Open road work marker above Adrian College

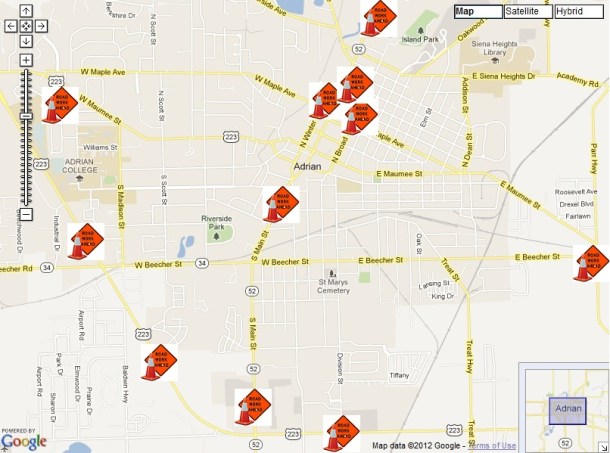(60, 105)
